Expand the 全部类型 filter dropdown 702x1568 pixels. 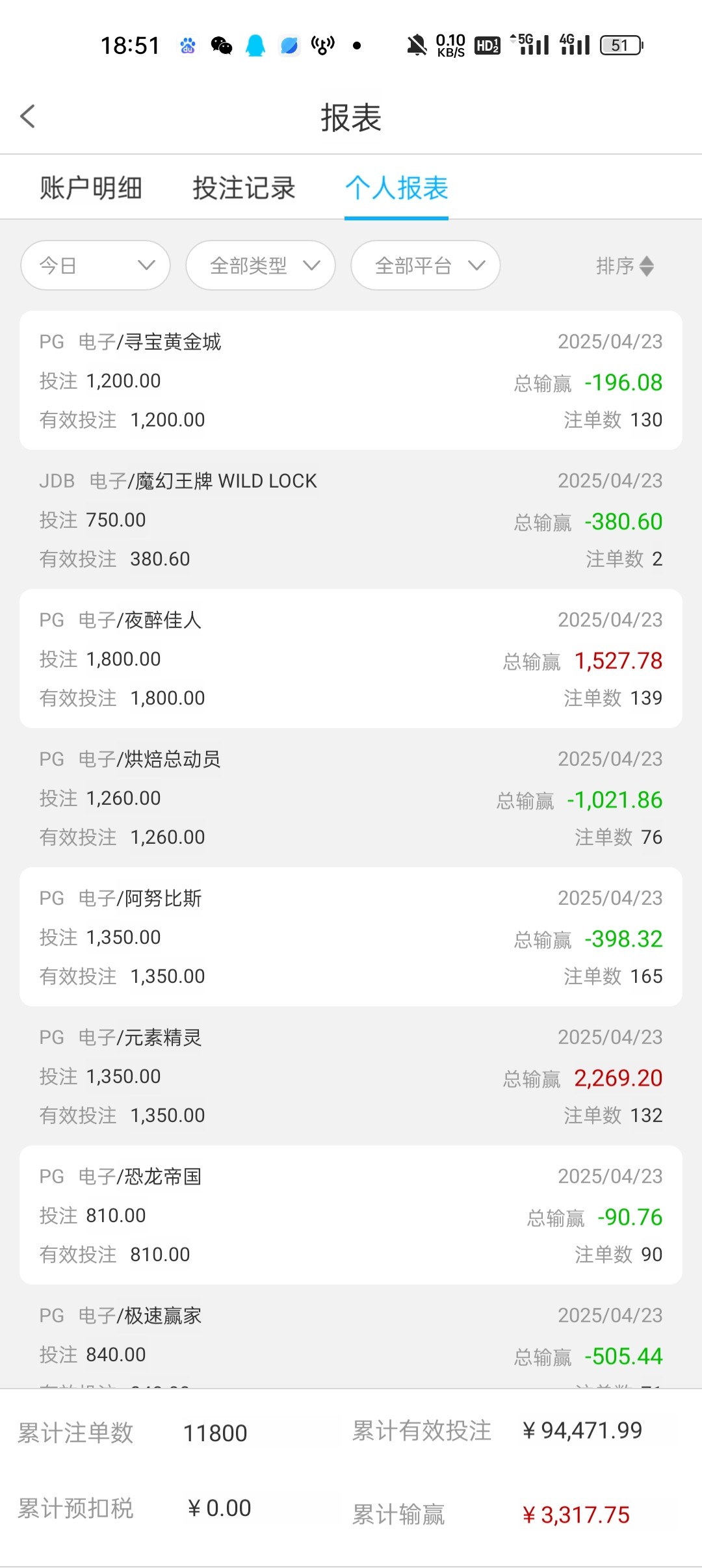[x=261, y=265]
